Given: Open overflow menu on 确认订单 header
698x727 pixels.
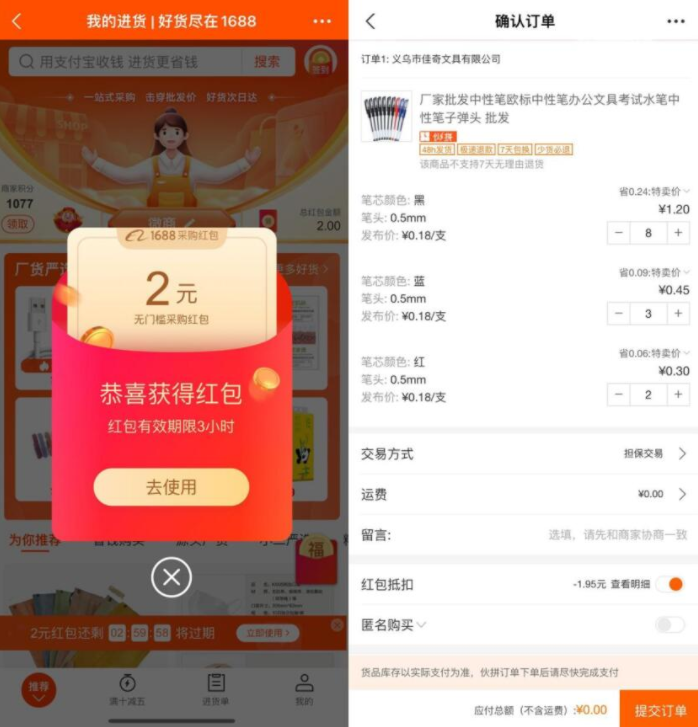Looking at the screenshot, I should (x=676, y=21).
